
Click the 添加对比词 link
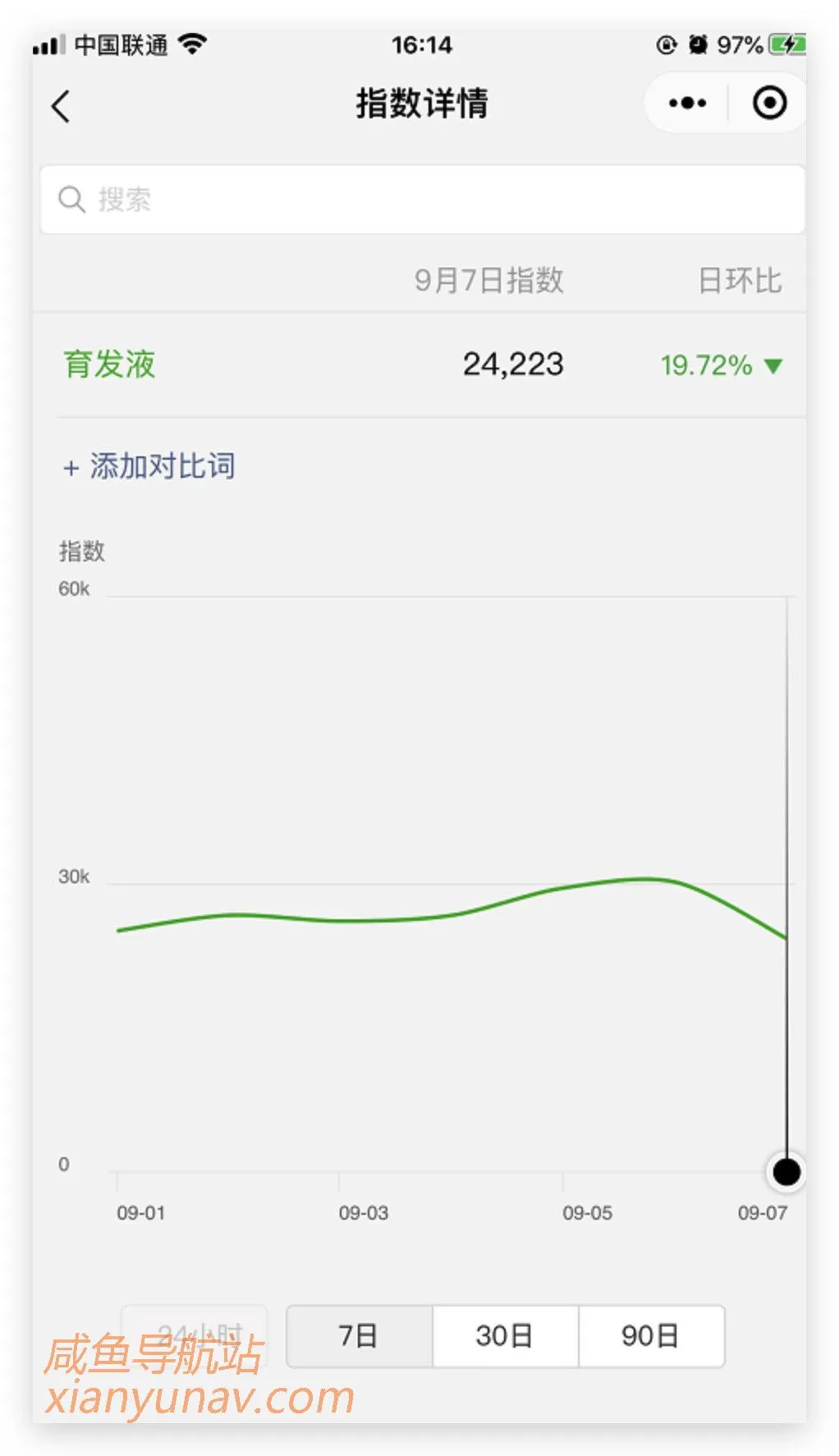point(166,467)
